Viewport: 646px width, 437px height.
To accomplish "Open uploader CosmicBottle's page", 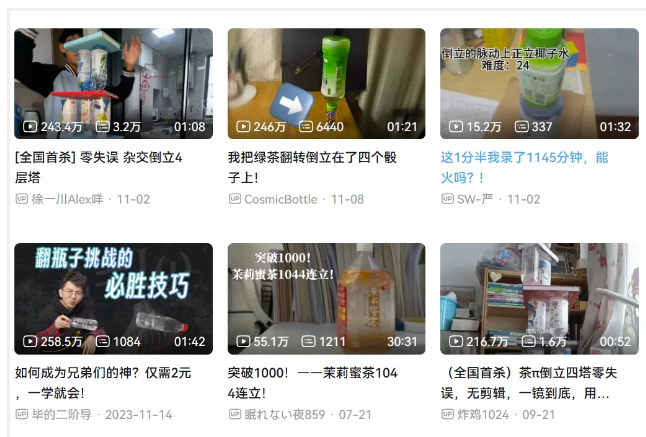I will 280,199.
